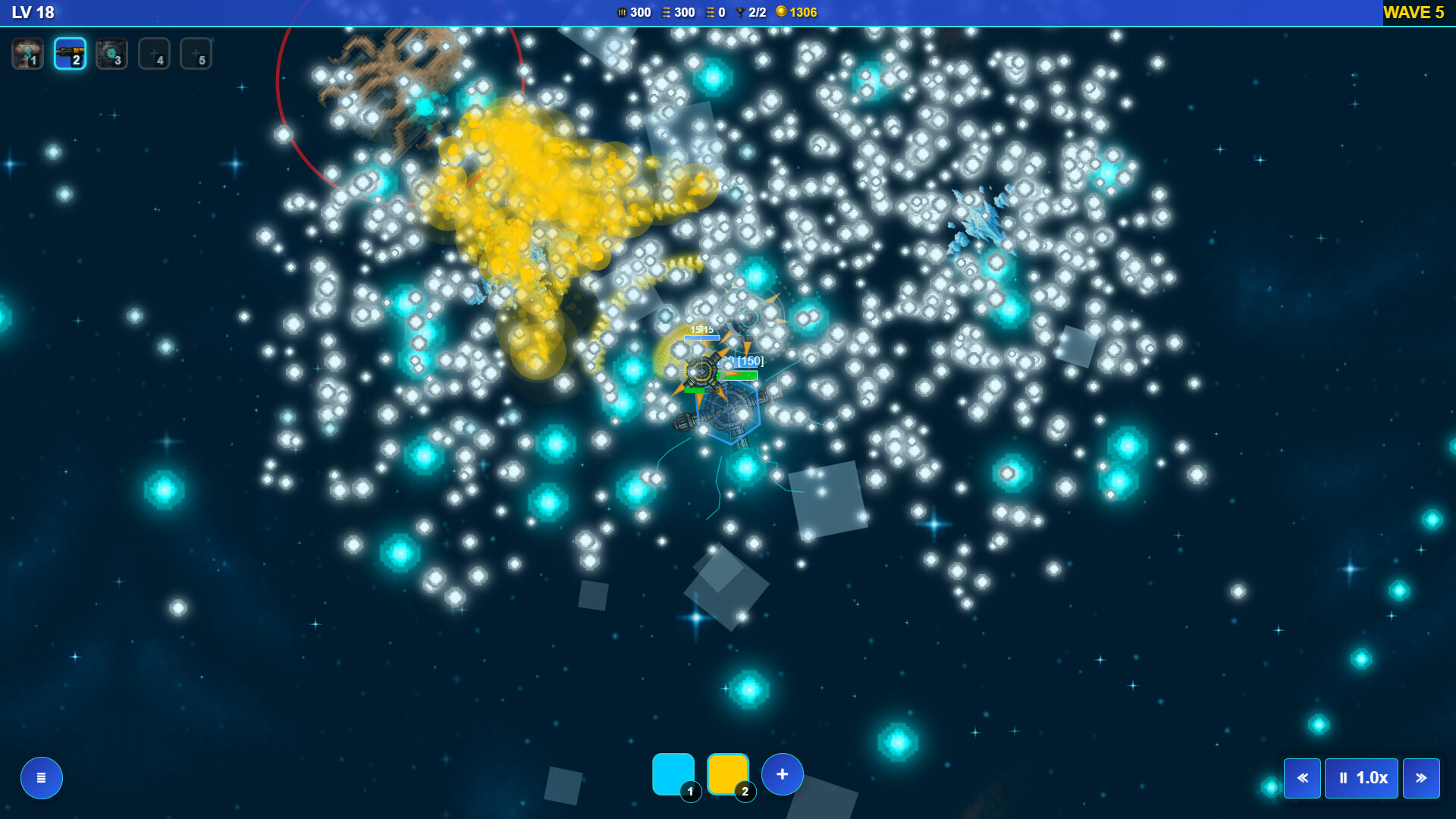1456x819 pixels.
Task: Select weapon slot 3
Action: click(112, 54)
